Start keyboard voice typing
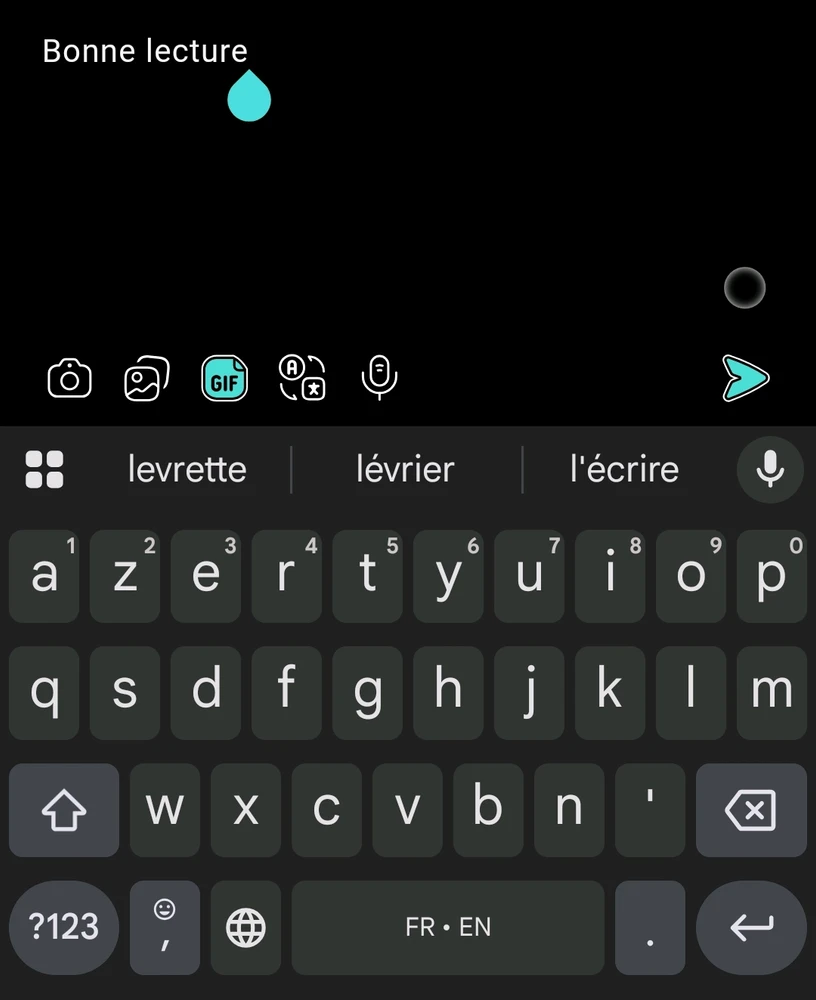Image resolution: width=816 pixels, height=1000 pixels. [770, 469]
